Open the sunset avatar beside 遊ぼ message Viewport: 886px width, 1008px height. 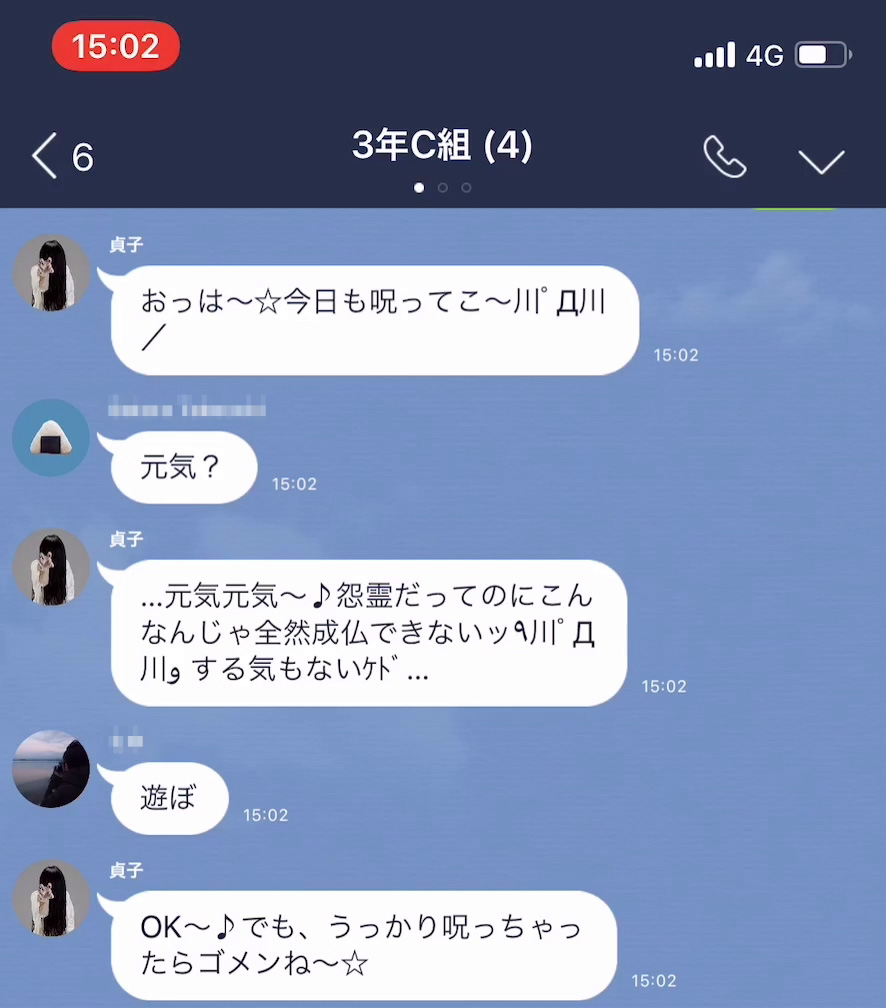(x=51, y=768)
